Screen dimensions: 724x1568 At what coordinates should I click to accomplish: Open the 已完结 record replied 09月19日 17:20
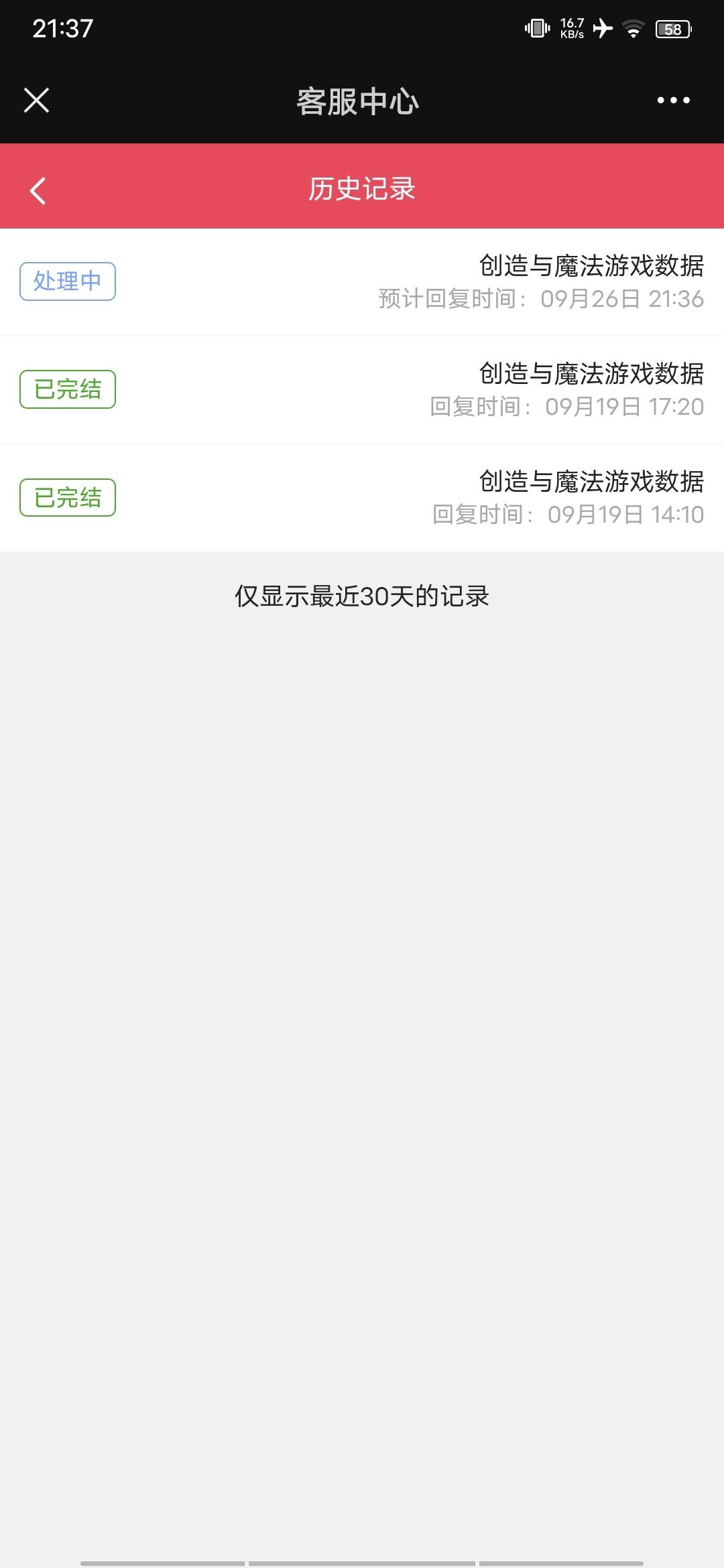362,390
